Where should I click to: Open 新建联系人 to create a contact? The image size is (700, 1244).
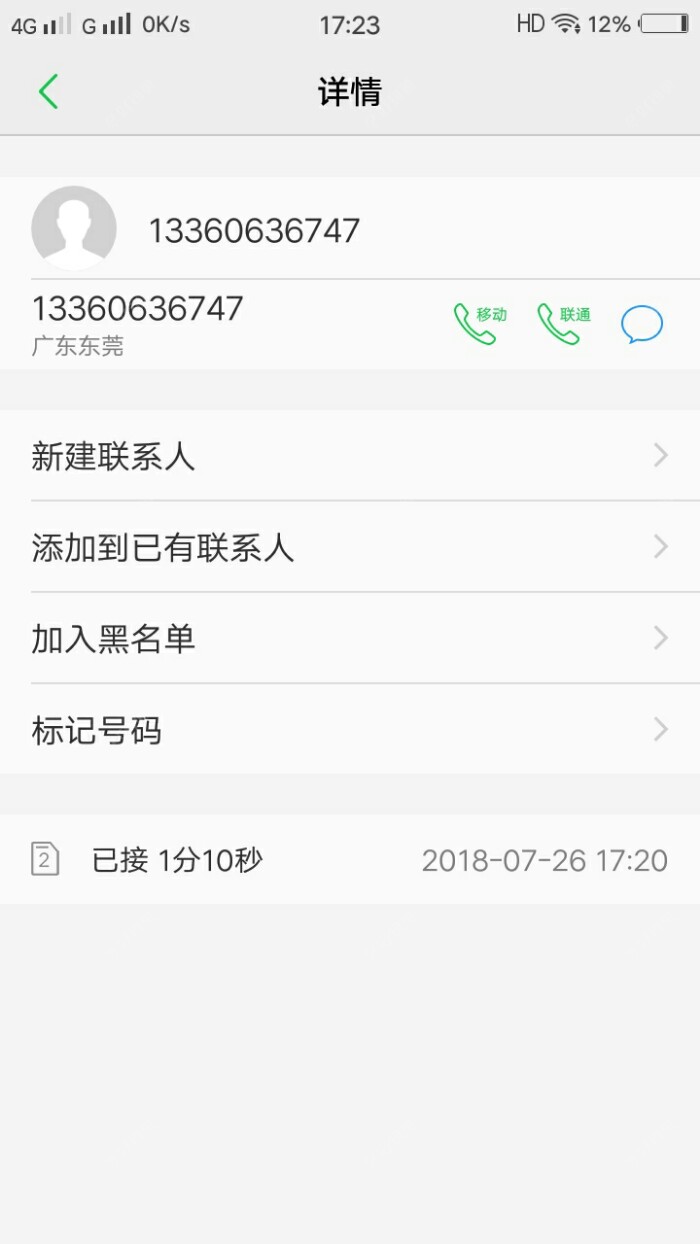tap(350, 457)
